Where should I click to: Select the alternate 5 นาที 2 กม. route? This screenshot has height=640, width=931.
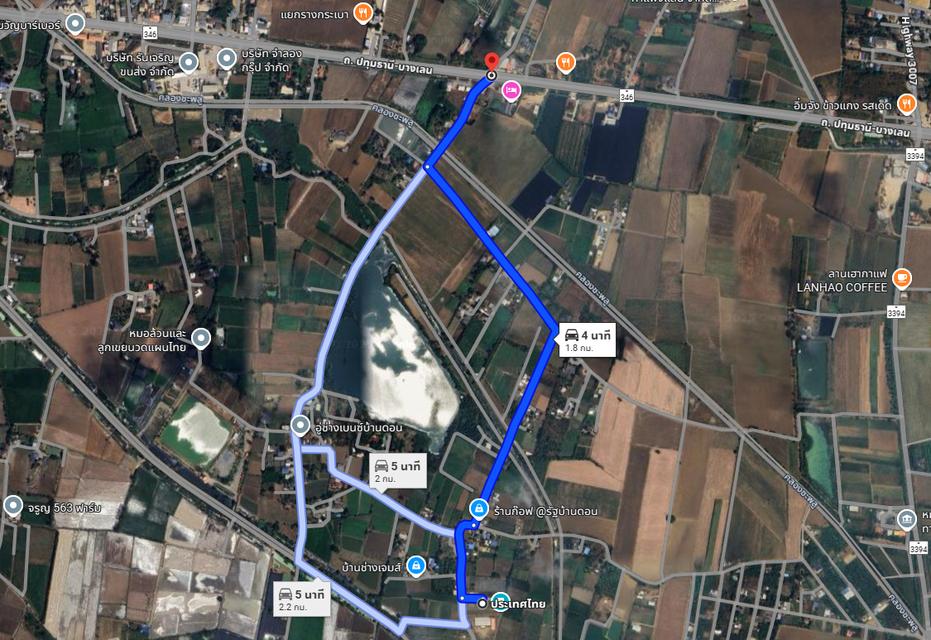coord(397,469)
